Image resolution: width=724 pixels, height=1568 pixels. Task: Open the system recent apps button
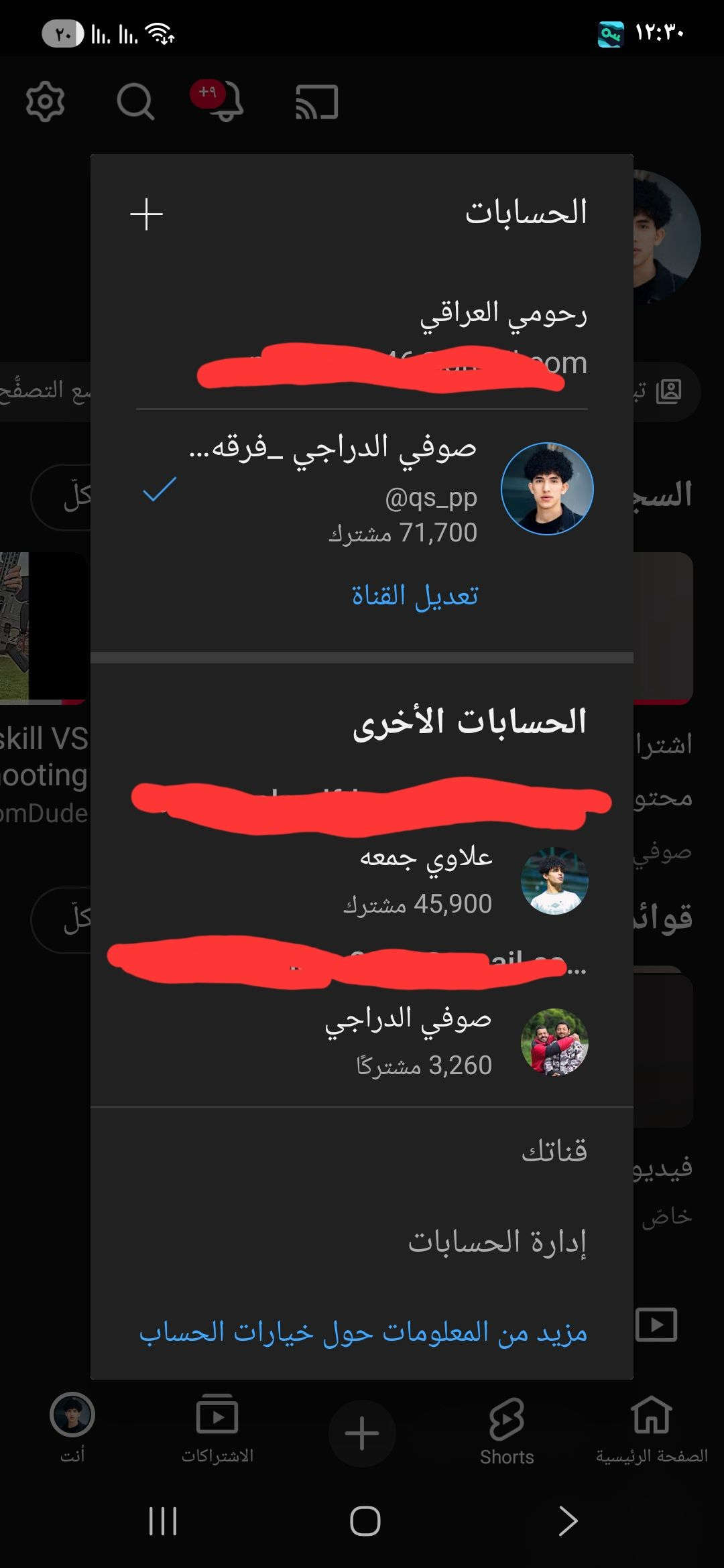pyautogui.click(x=163, y=1521)
